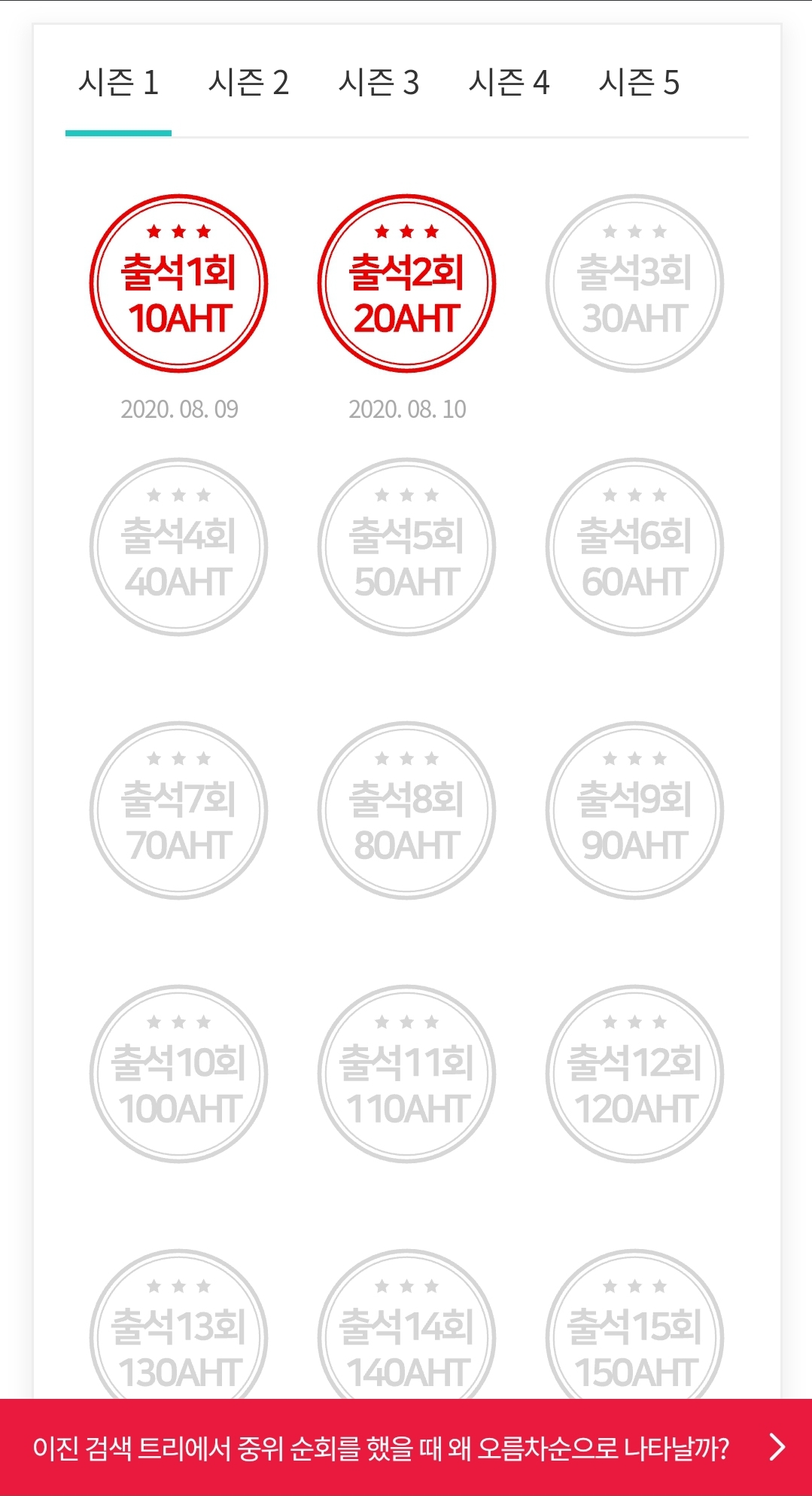Switch to the 시즌 2 tab
Viewport: 812px width, 1496px height.
248,83
